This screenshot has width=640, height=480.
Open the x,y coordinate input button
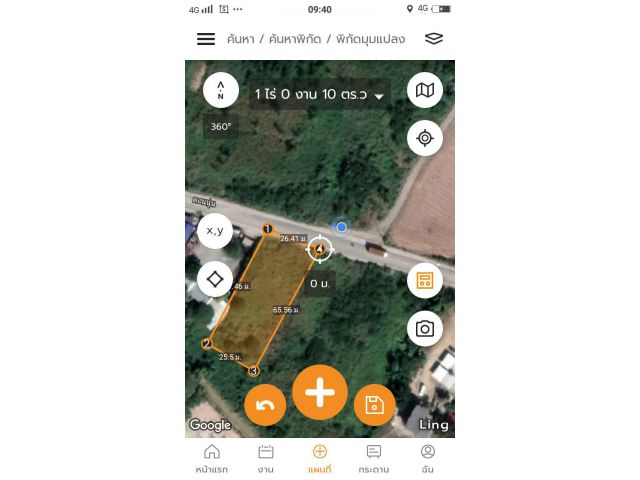tap(215, 231)
